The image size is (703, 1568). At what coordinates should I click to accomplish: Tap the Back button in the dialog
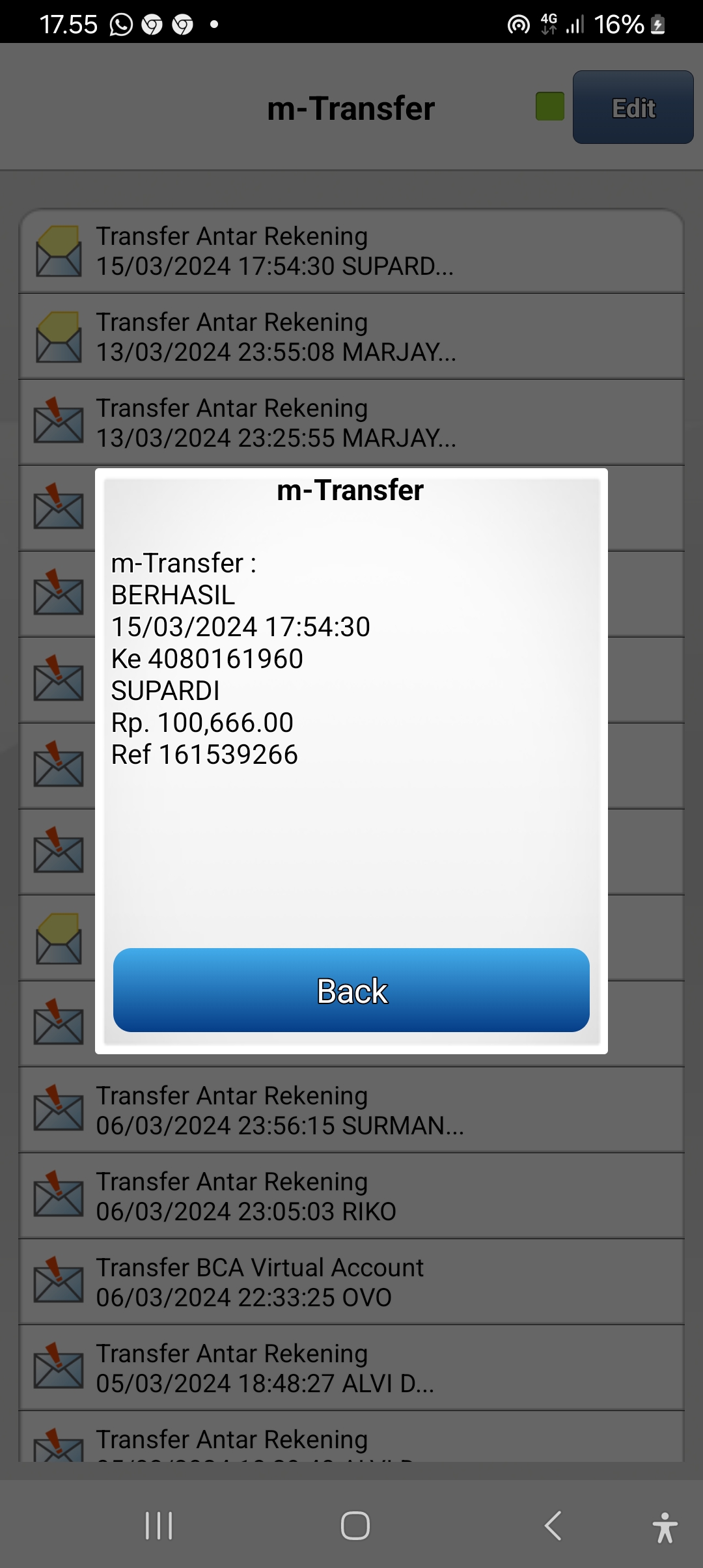coord(351,990)
